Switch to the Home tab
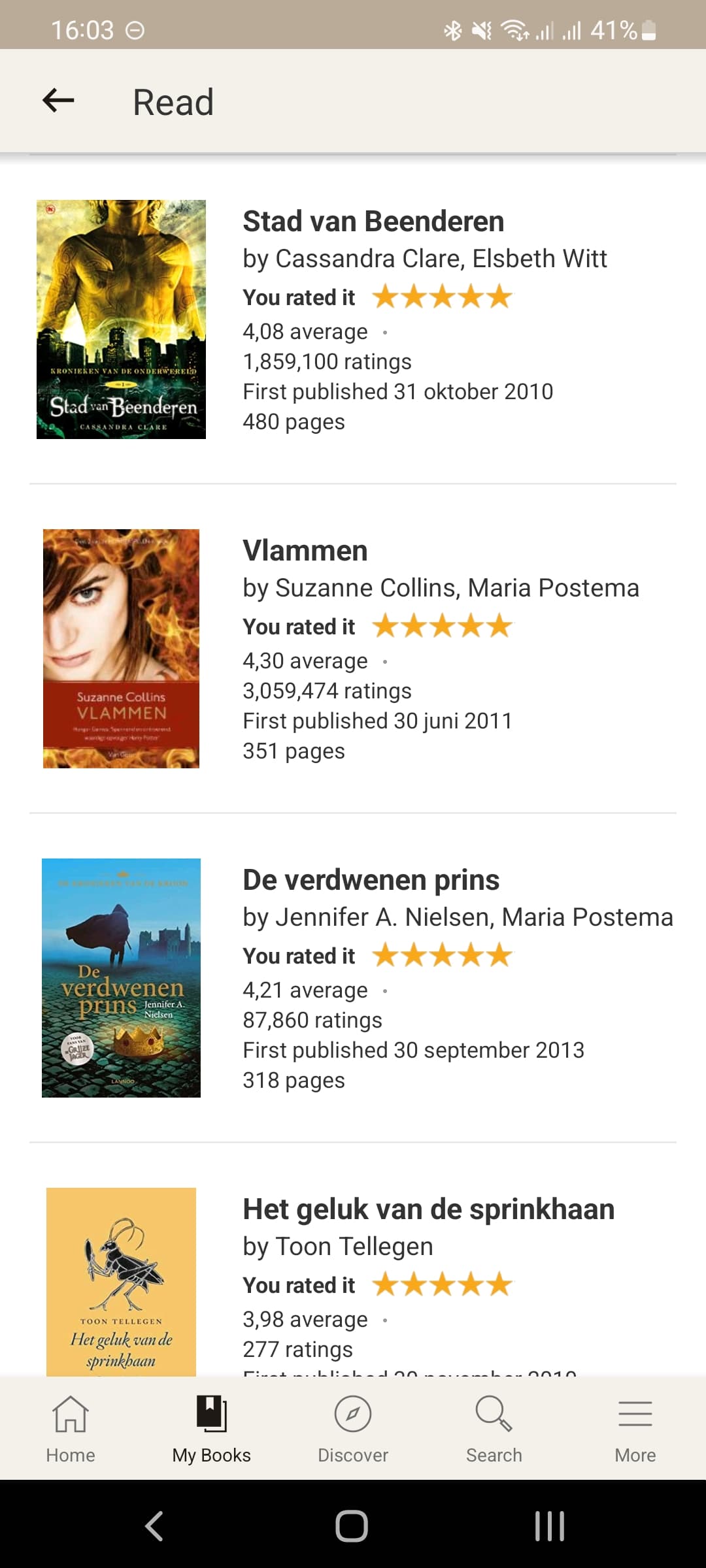 pyautogui.click(x=71, y=1429)
